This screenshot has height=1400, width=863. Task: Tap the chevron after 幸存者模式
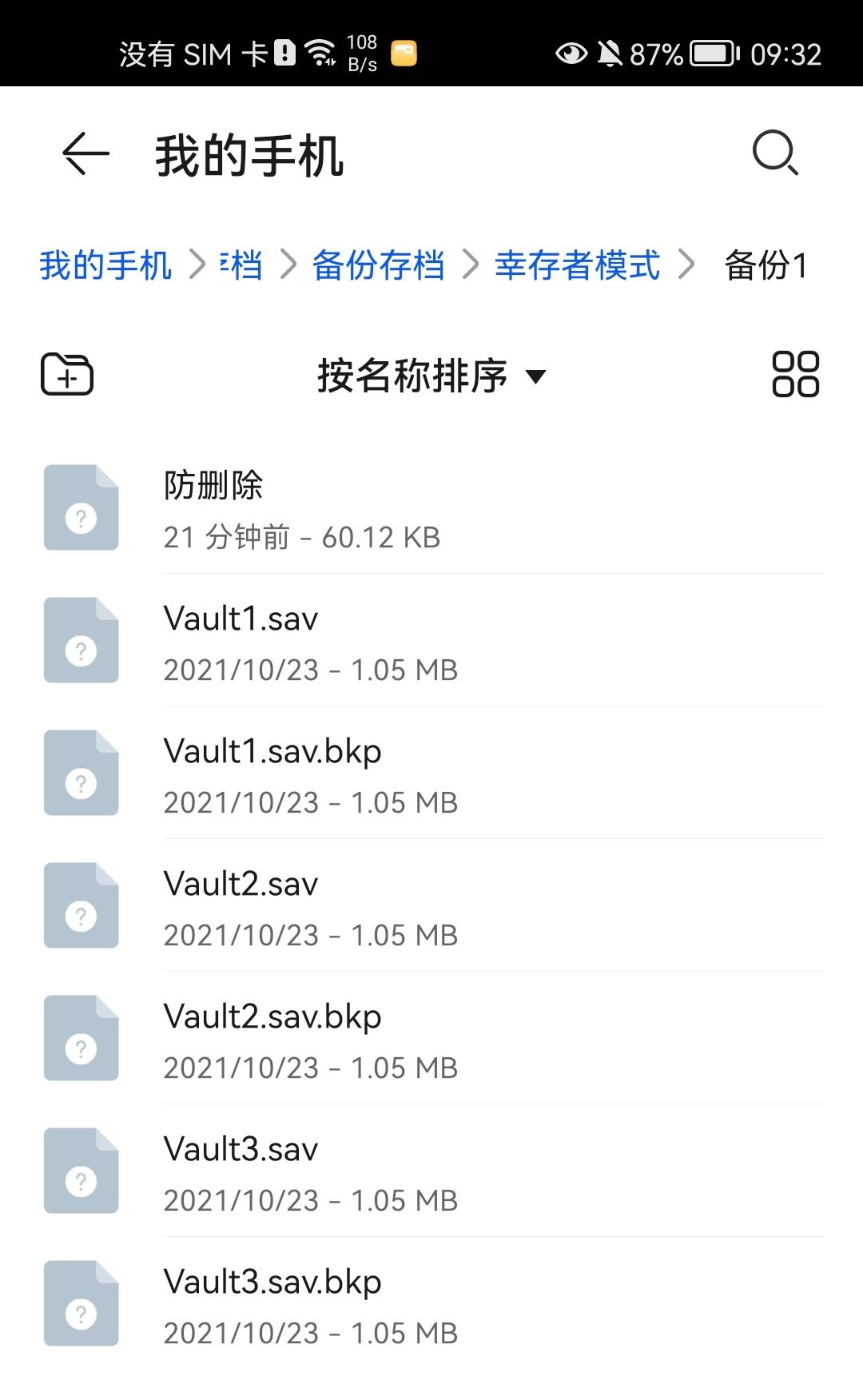(687, 266)
